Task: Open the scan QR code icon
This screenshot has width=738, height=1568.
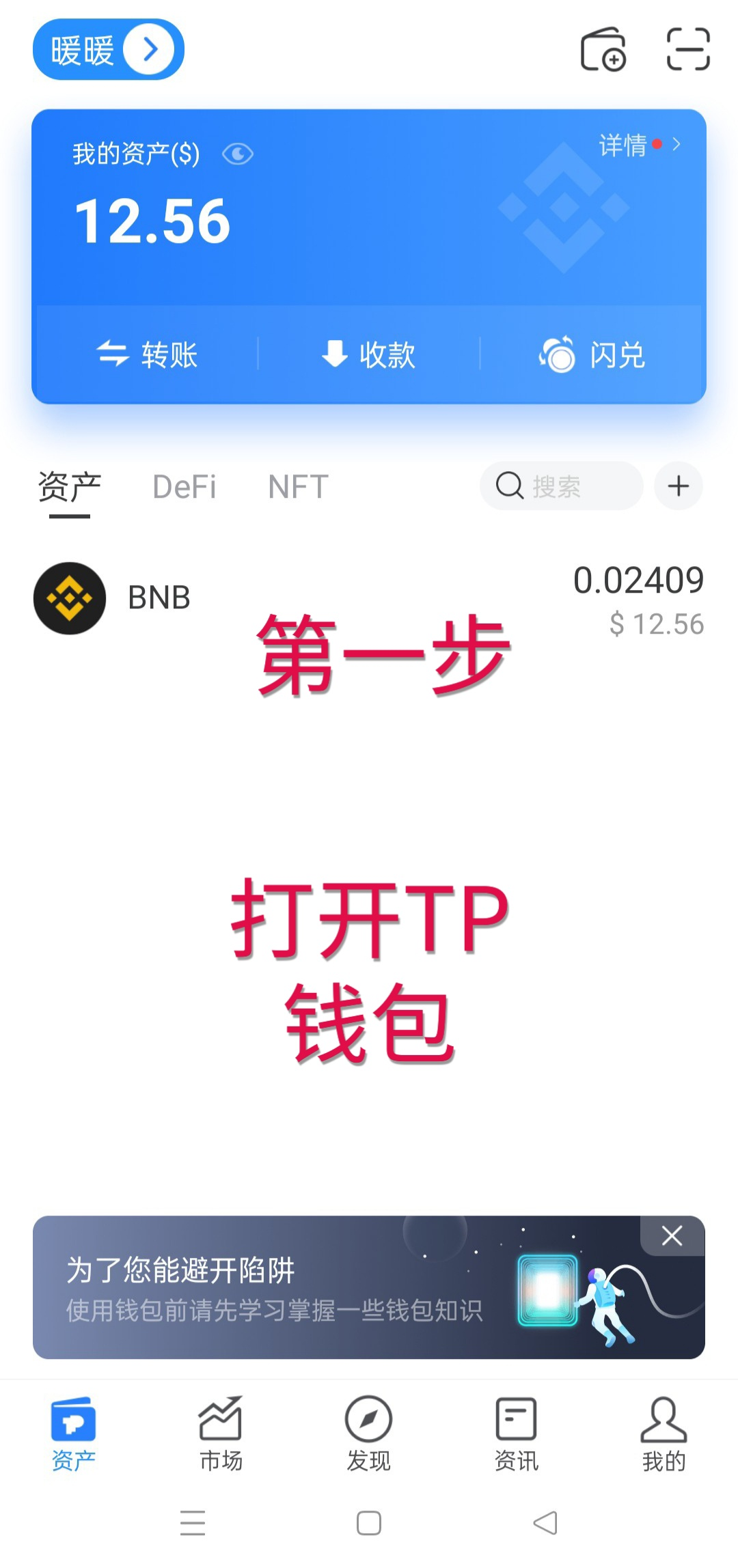Action: coord(687,50)
